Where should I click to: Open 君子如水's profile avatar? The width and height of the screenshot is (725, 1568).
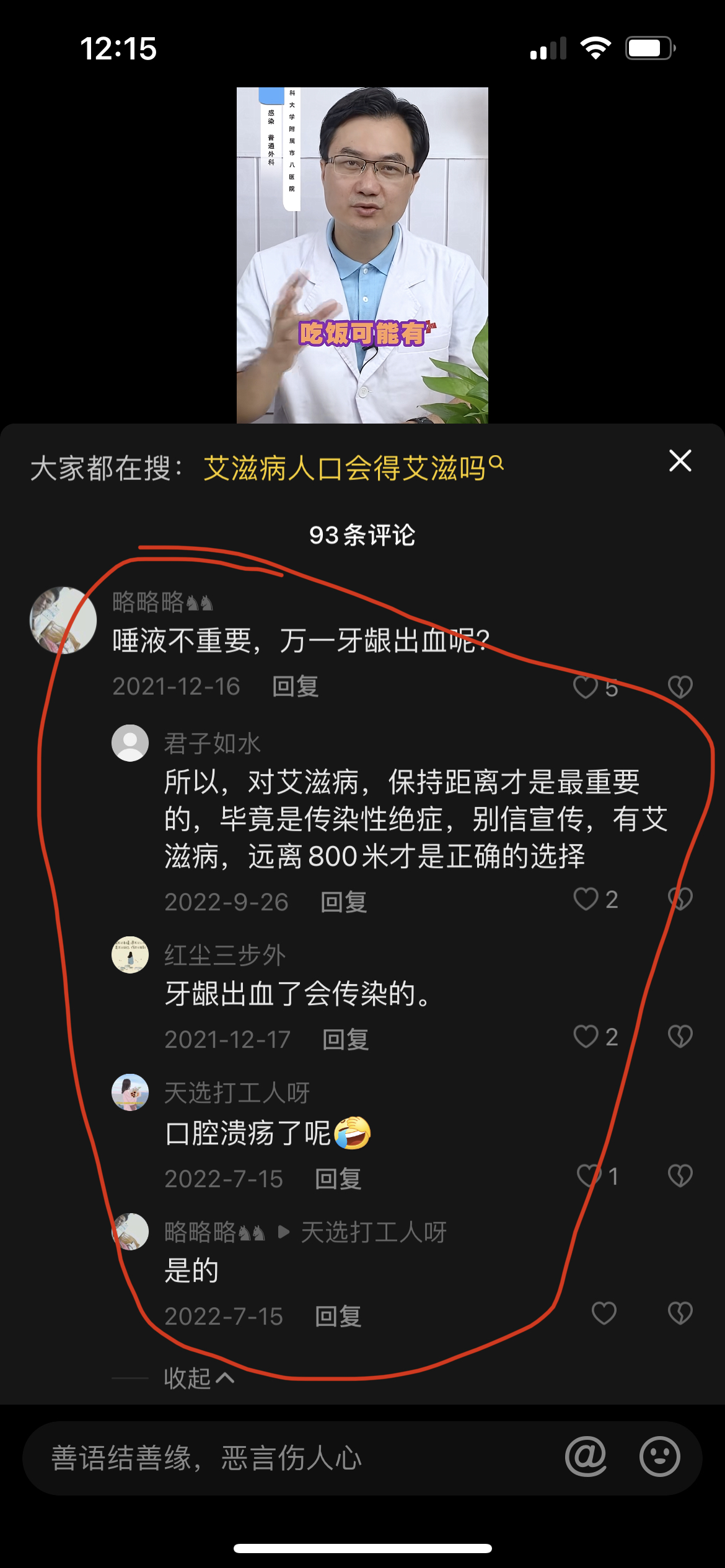coord(130,743)
